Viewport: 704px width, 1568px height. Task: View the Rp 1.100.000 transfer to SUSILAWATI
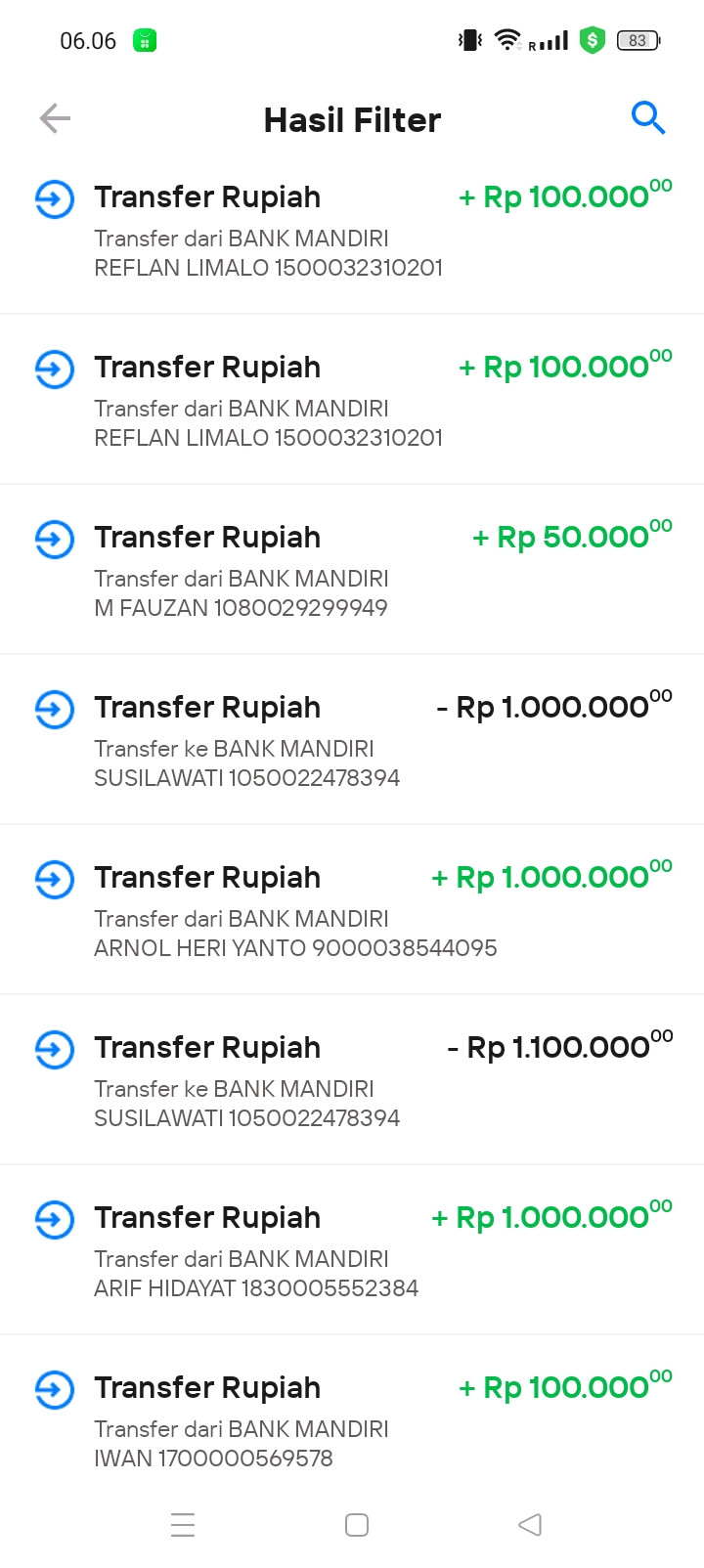[x=352, y=1080]
